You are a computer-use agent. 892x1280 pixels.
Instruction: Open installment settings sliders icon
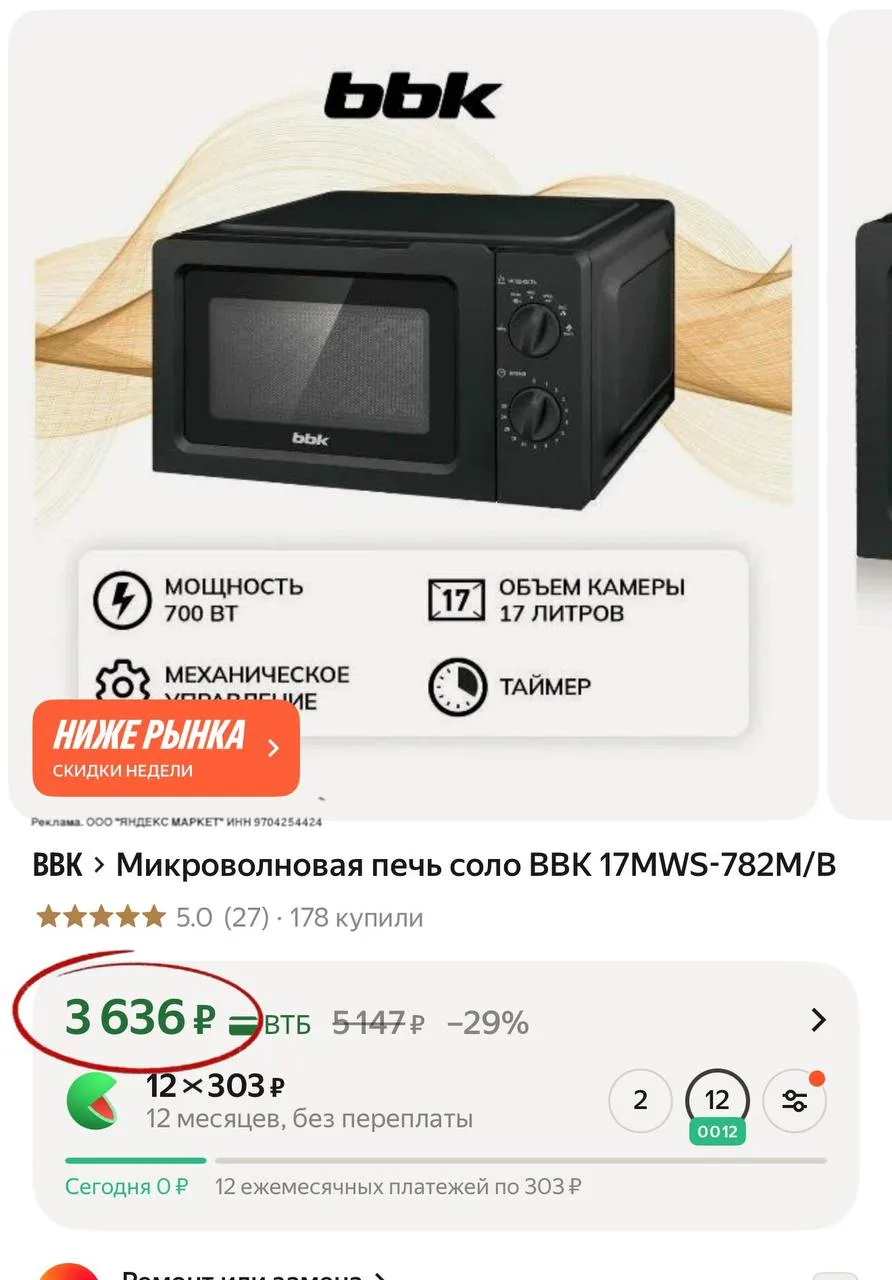[795, 1101]
